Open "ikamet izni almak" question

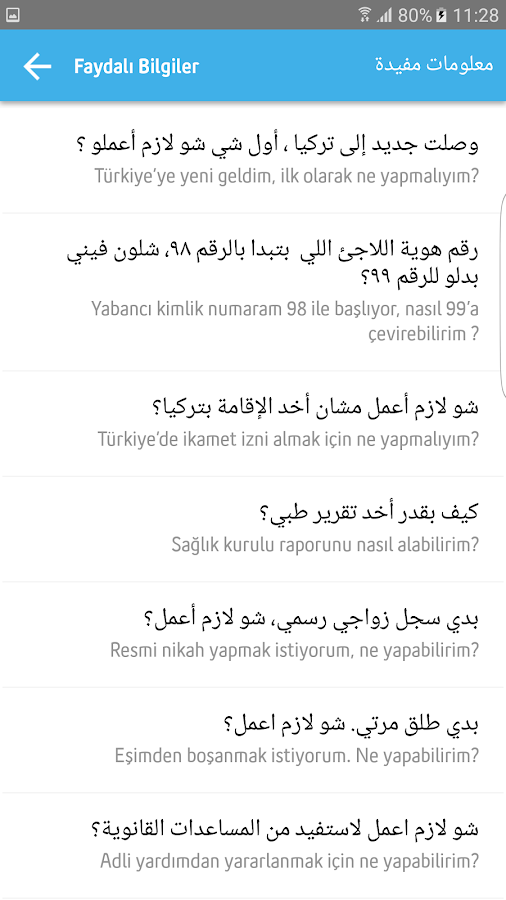[253, 424]
